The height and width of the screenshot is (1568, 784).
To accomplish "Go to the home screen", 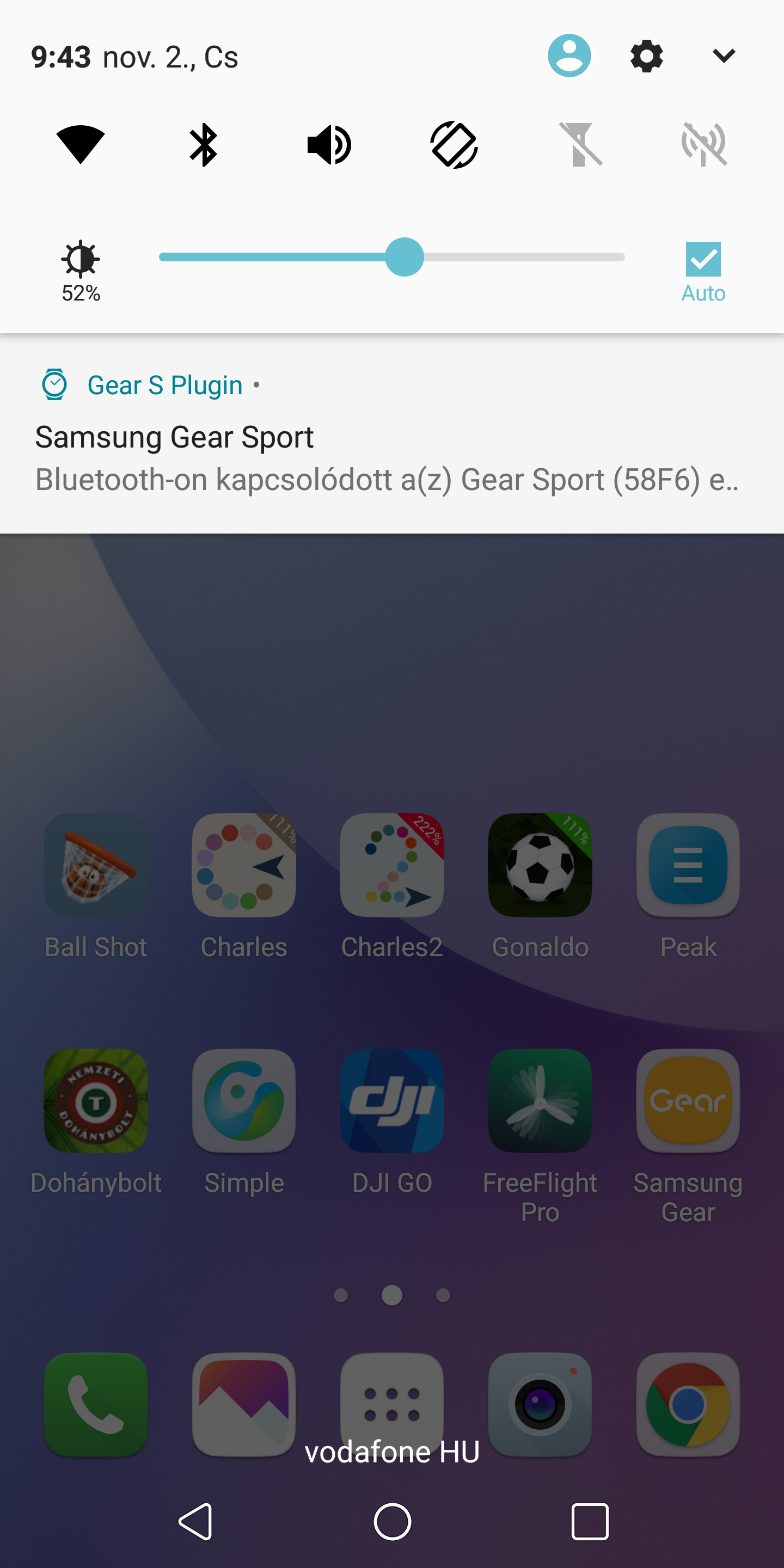I will (392, 1521).
